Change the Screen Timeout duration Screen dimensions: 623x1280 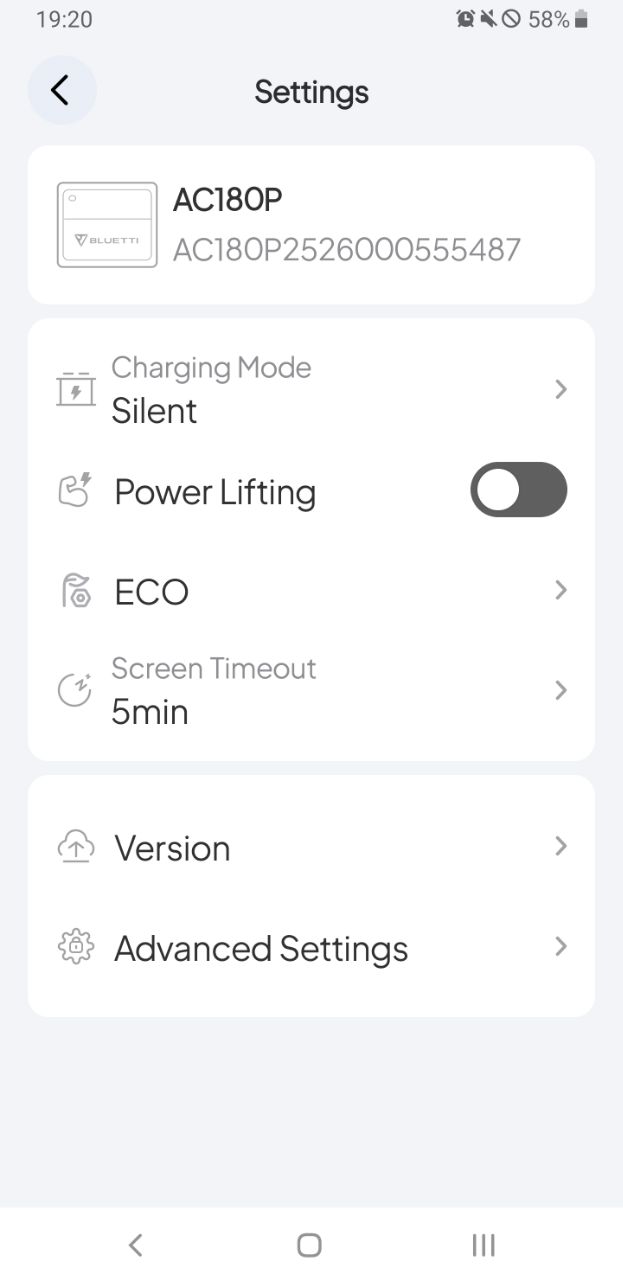(310, 691)
